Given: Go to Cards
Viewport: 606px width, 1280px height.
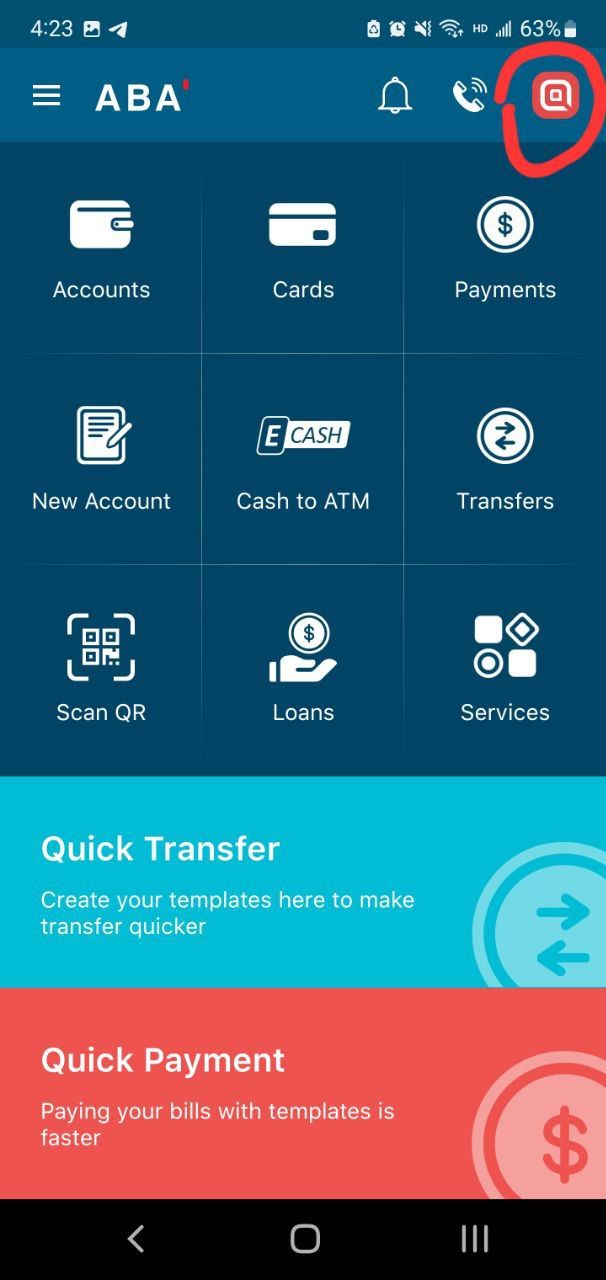Looking at the screenshot, I should (303, 248).
